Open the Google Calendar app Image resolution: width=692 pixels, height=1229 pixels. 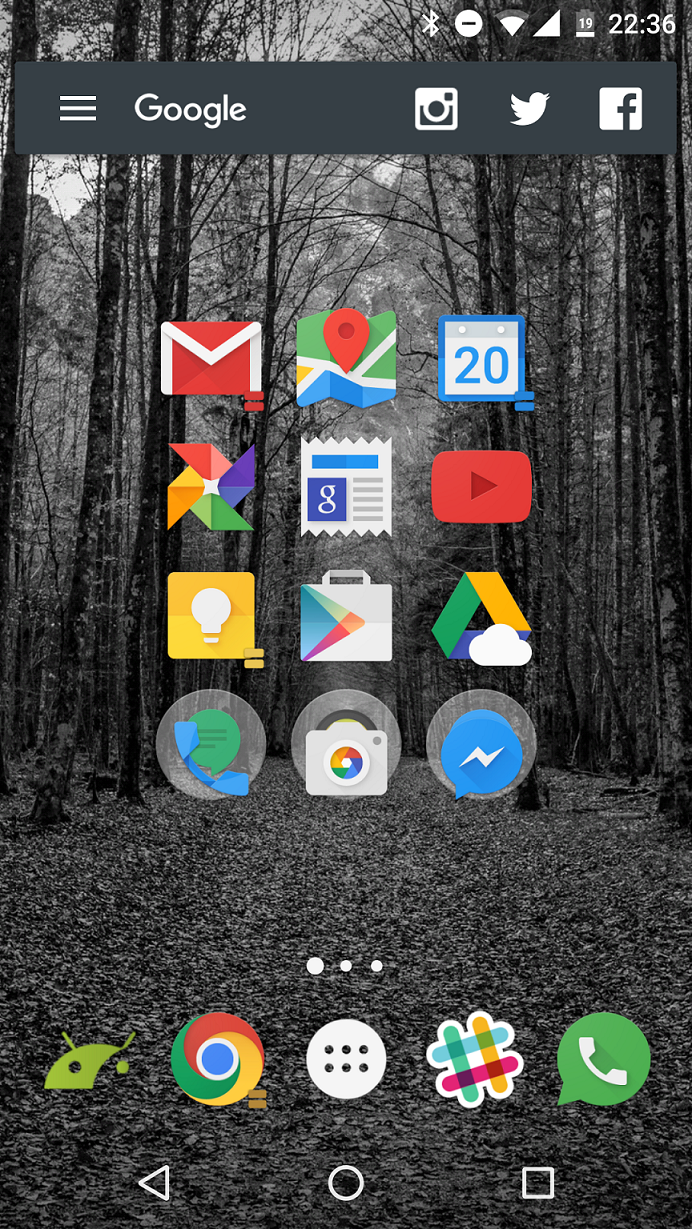coord(481,360)
